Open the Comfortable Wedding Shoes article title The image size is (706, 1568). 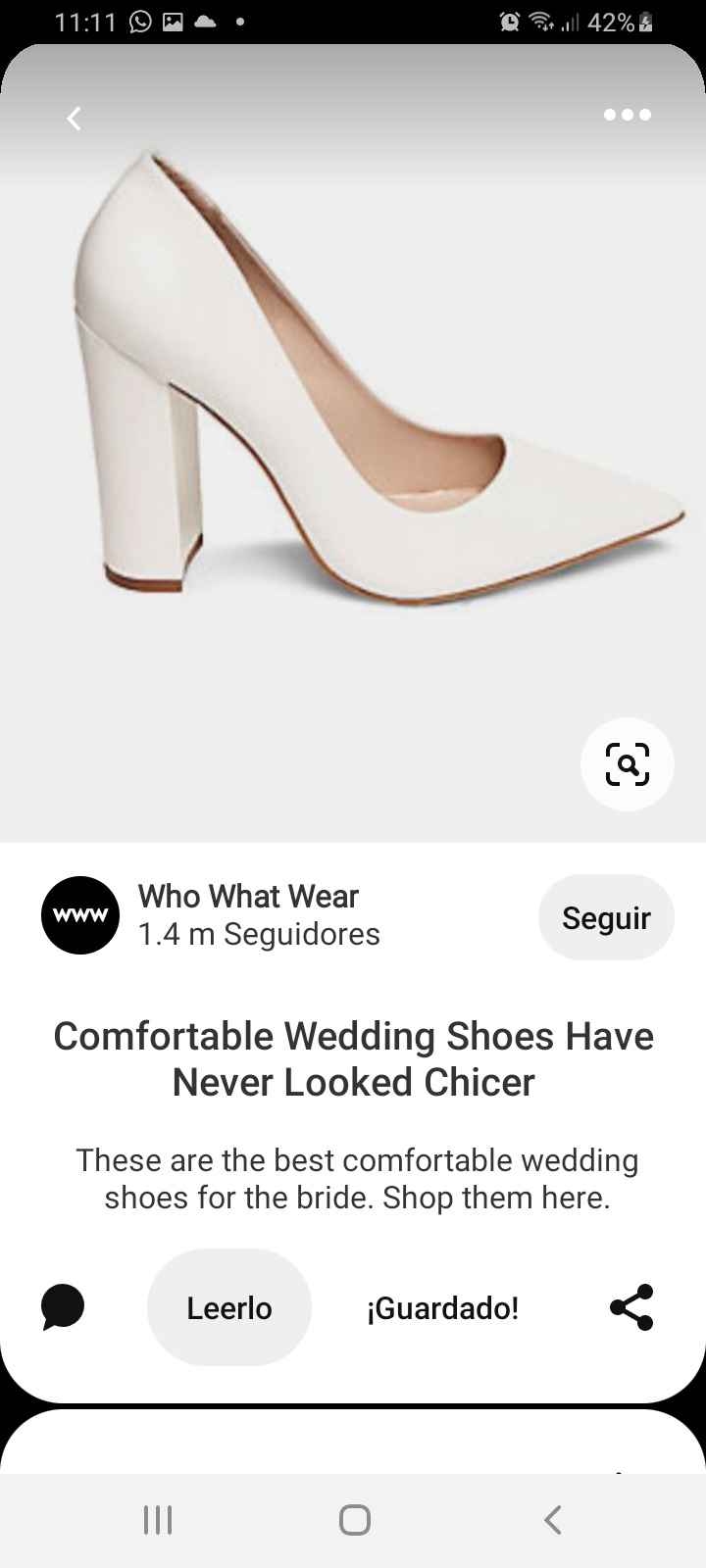point(353,1058)
